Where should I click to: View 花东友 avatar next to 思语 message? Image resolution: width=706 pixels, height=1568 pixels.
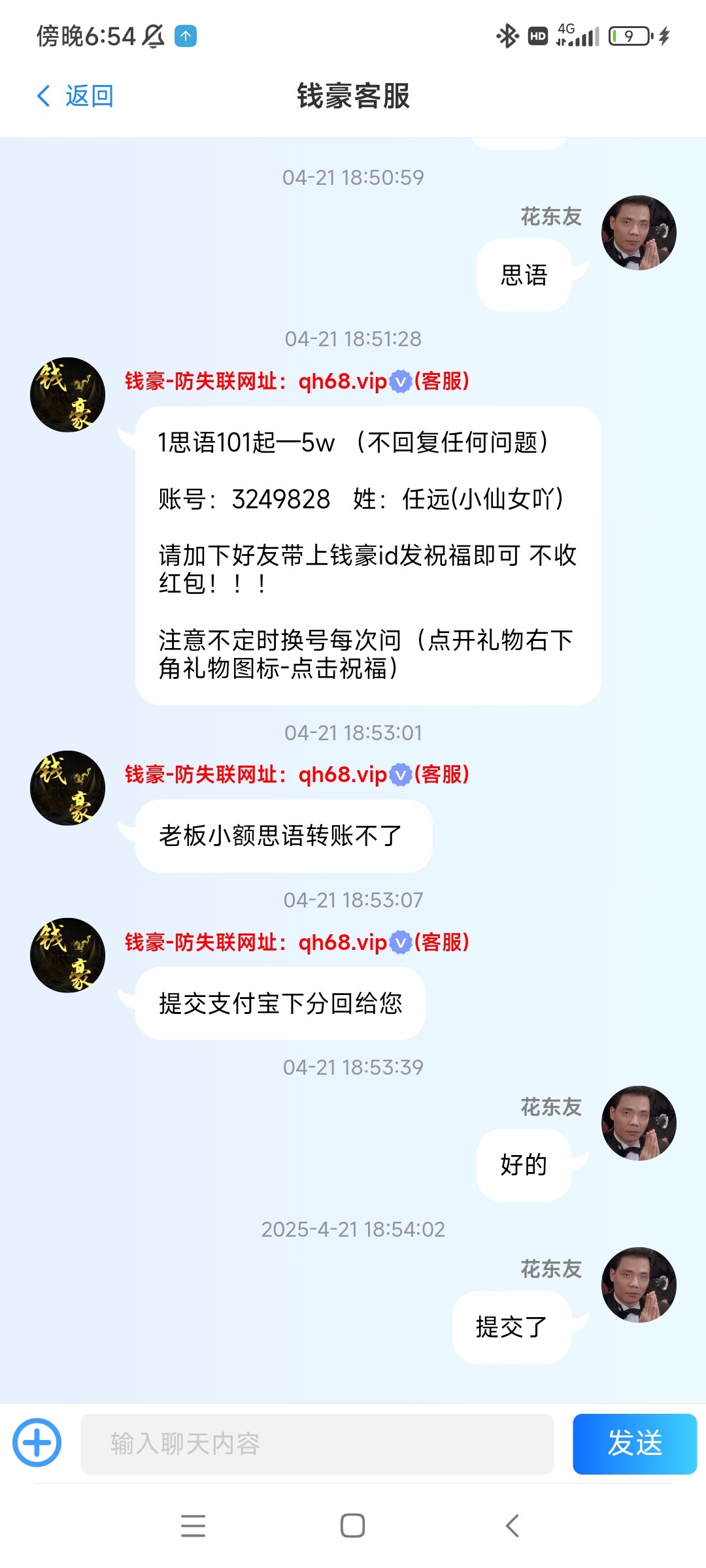click(639, 233)
